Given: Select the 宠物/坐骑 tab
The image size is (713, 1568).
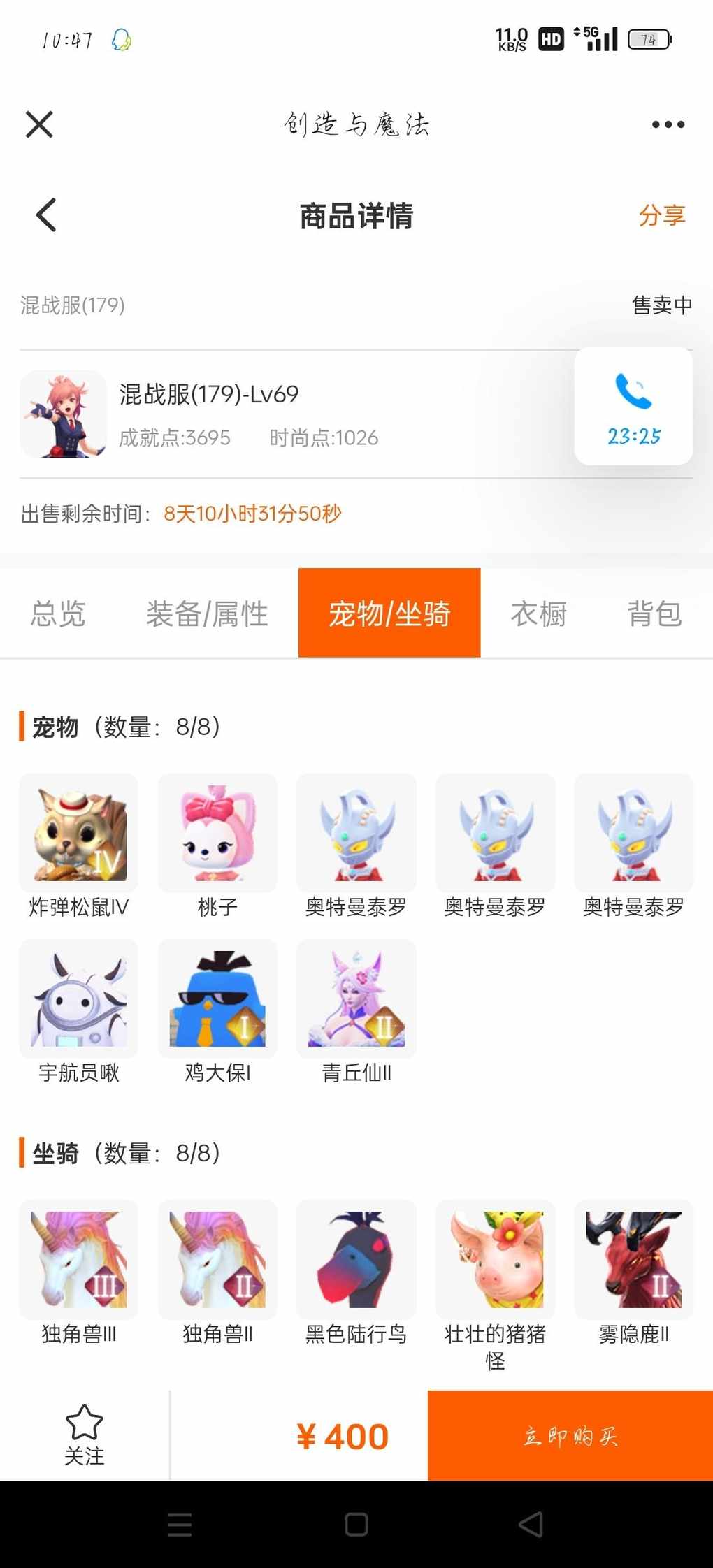Looking at the screenshot, I should click(x=389, y=613).
